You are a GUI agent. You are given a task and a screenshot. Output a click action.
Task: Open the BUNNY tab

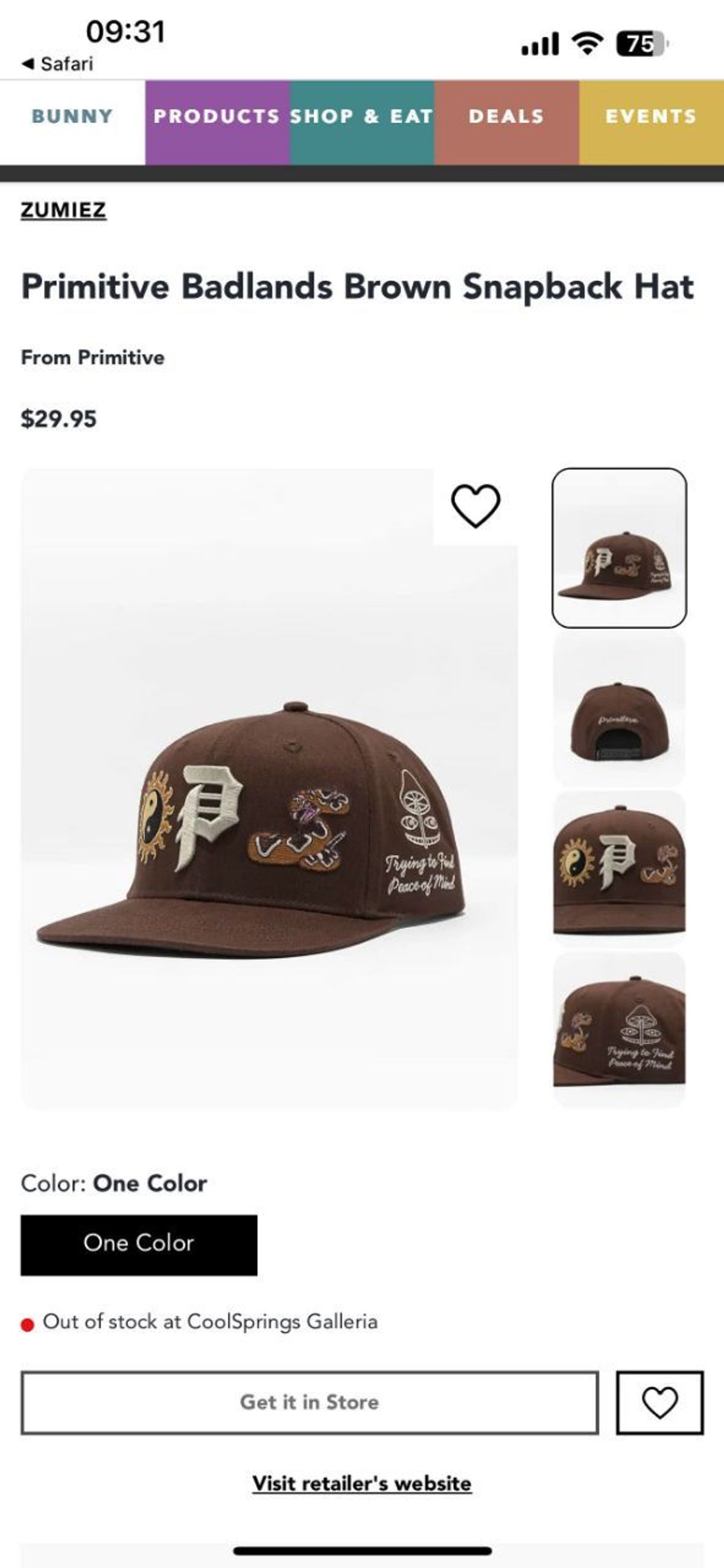click(x=72, y=116)
